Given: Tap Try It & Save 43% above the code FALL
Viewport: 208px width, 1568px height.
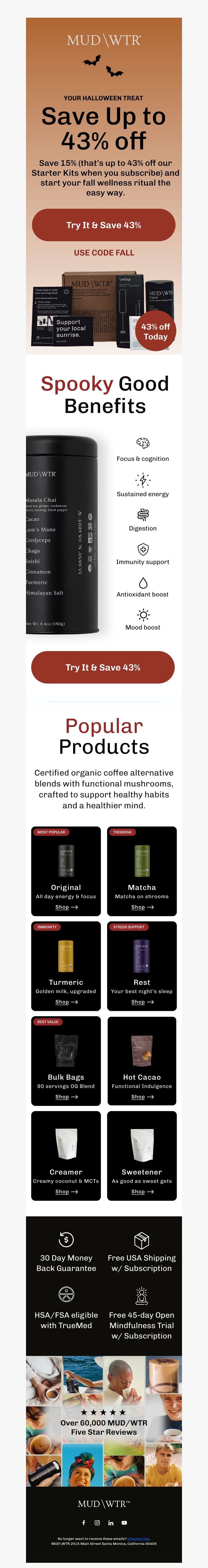Looking at the screenshot, I should pyautogui.click(x=103, y=225).
